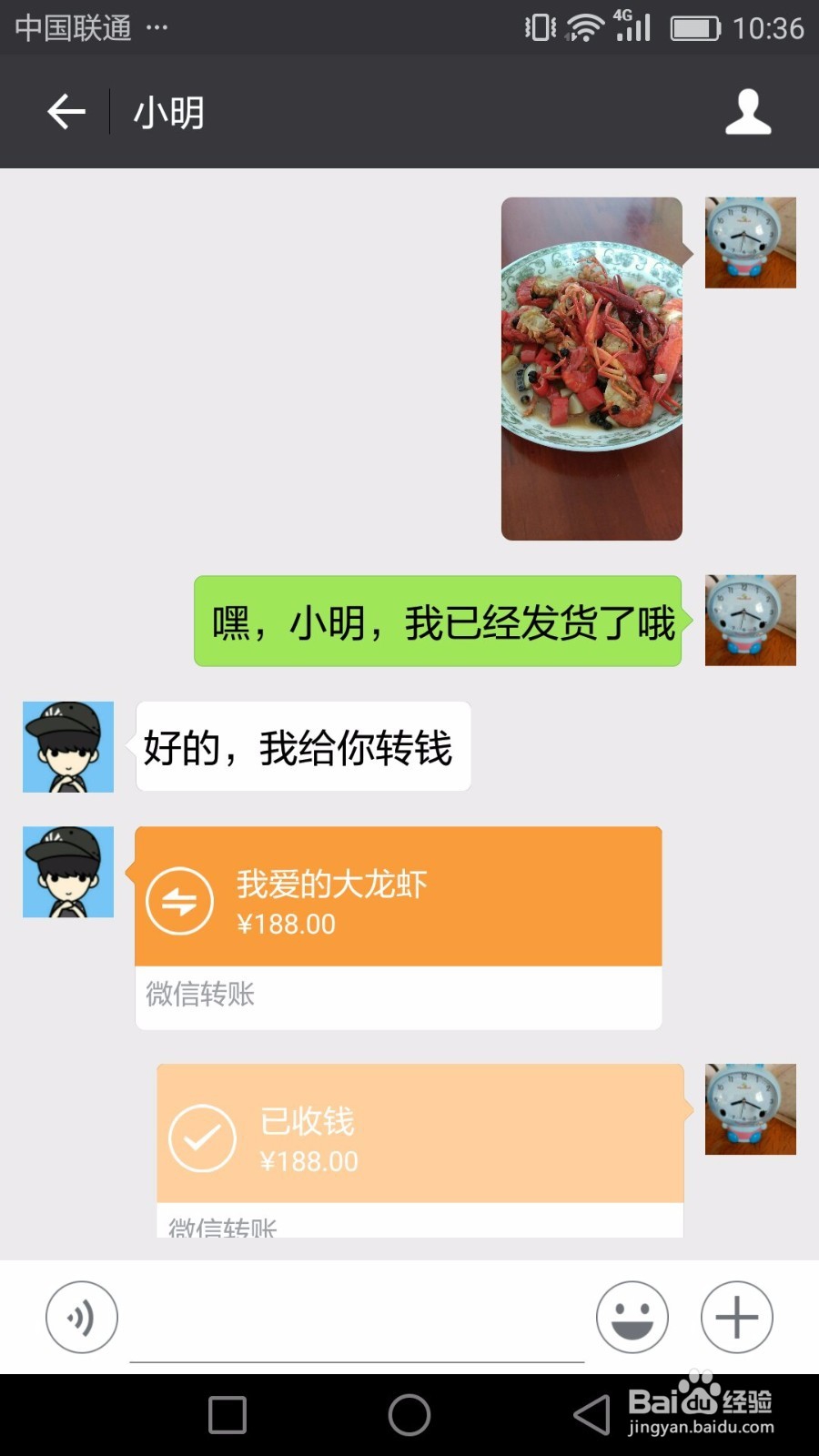819x1456 pixels.
Task: Tap 小明's avatar beside his message
Action: click(68, 746)
